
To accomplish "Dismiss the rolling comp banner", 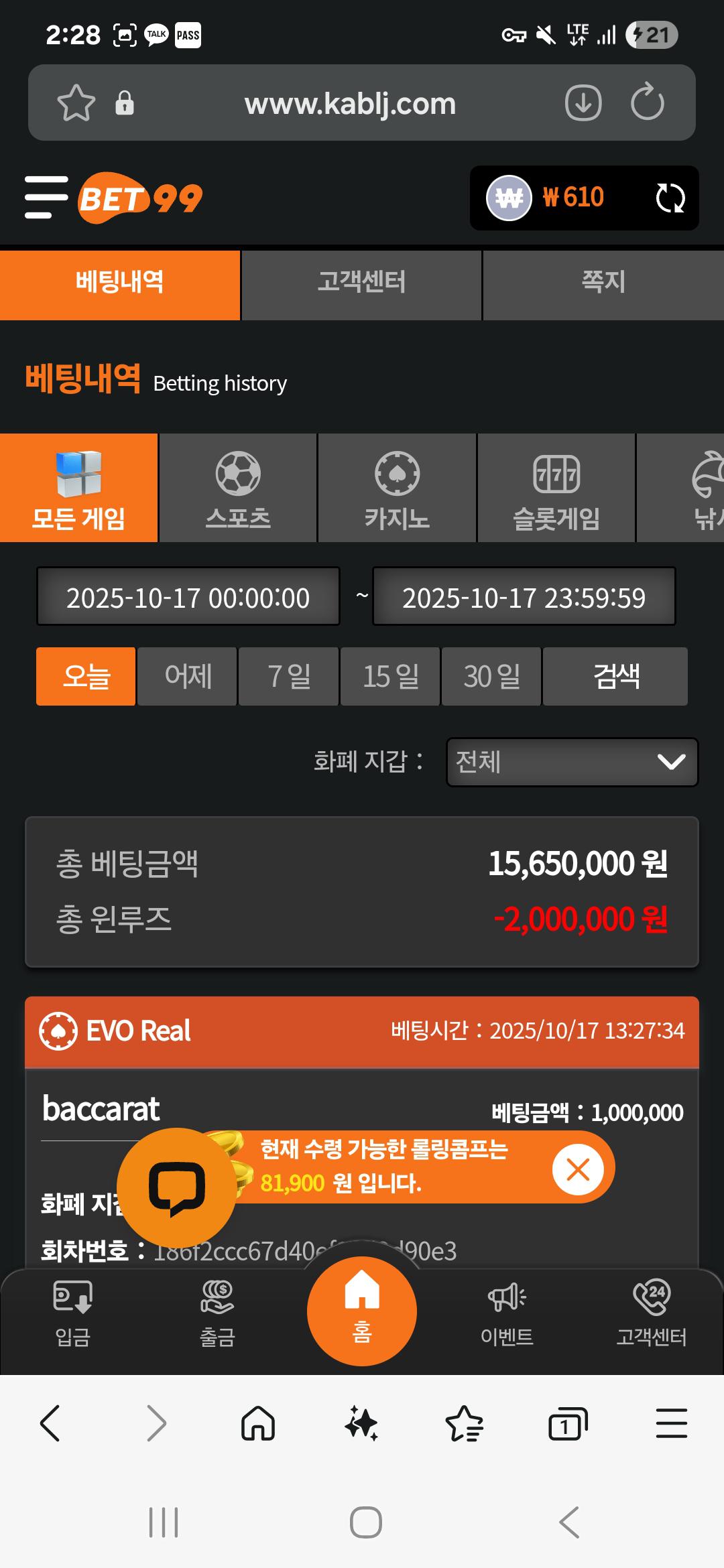I will [577, 1170].
